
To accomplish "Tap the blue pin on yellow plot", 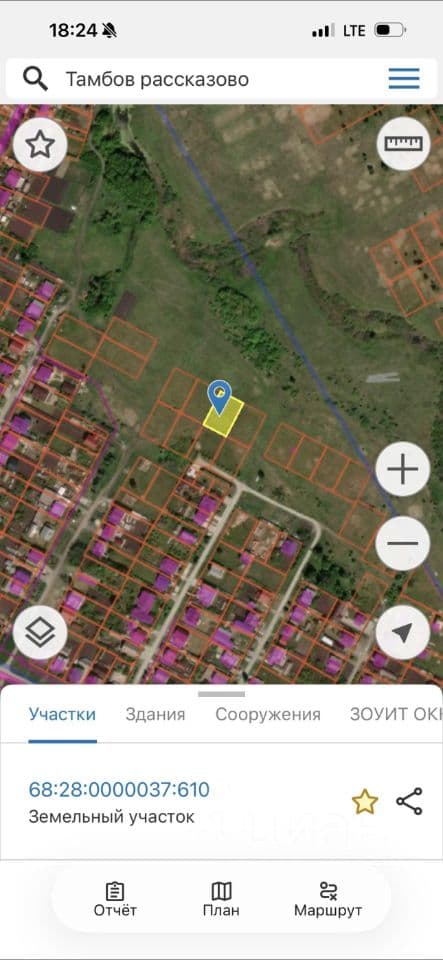I will tap(220, 396).
